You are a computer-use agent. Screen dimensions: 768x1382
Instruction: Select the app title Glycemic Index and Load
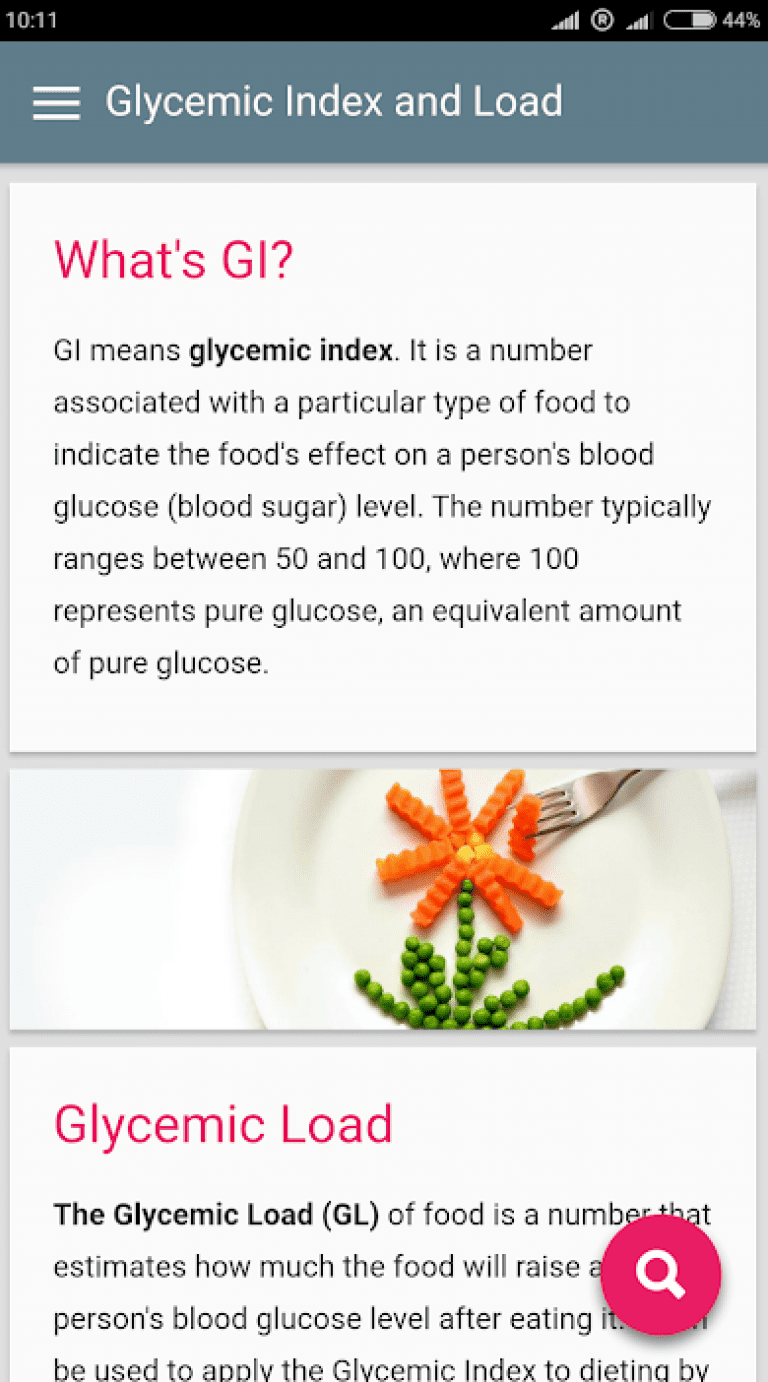[334, 101]
